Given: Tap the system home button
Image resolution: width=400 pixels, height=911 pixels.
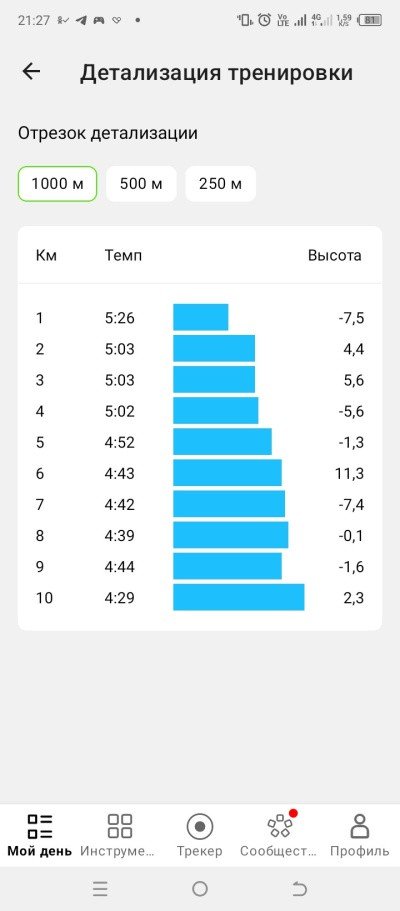Looking at the screenshot, I should tap(200, 888).
